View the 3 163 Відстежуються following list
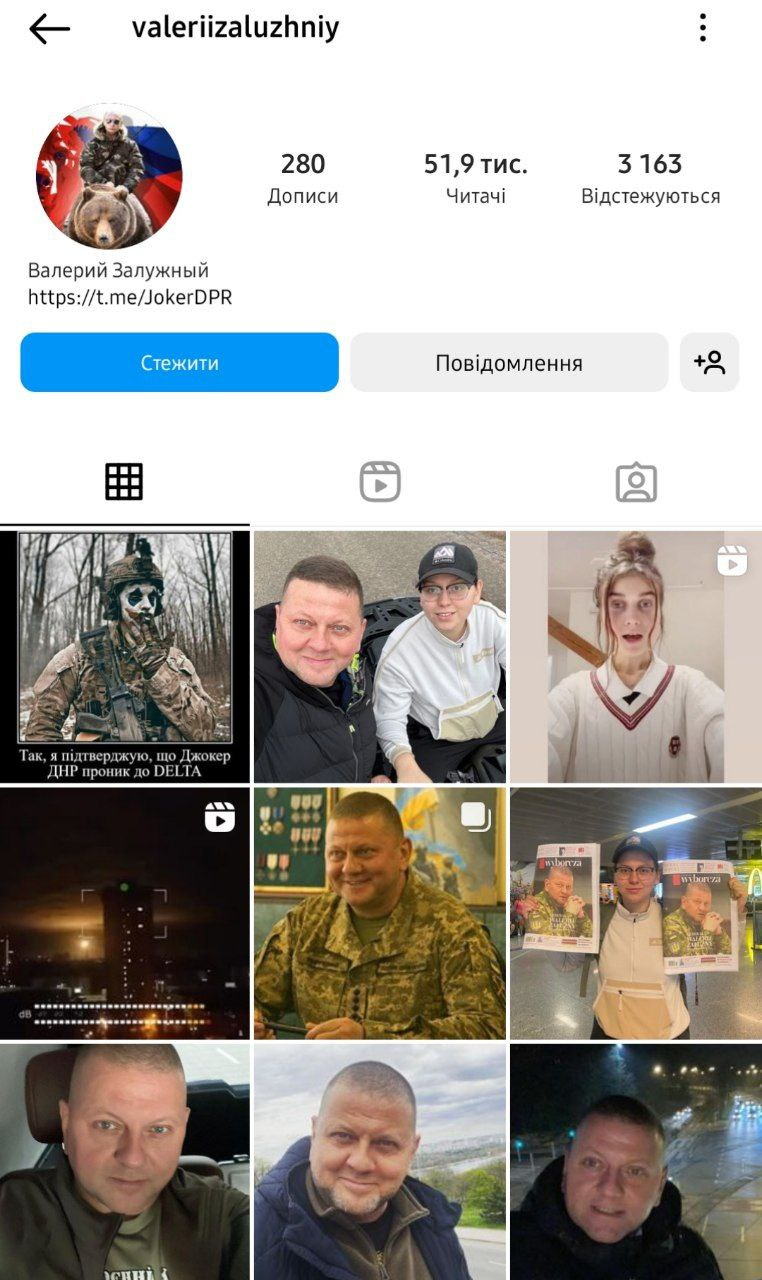 [x=650, y=178]
